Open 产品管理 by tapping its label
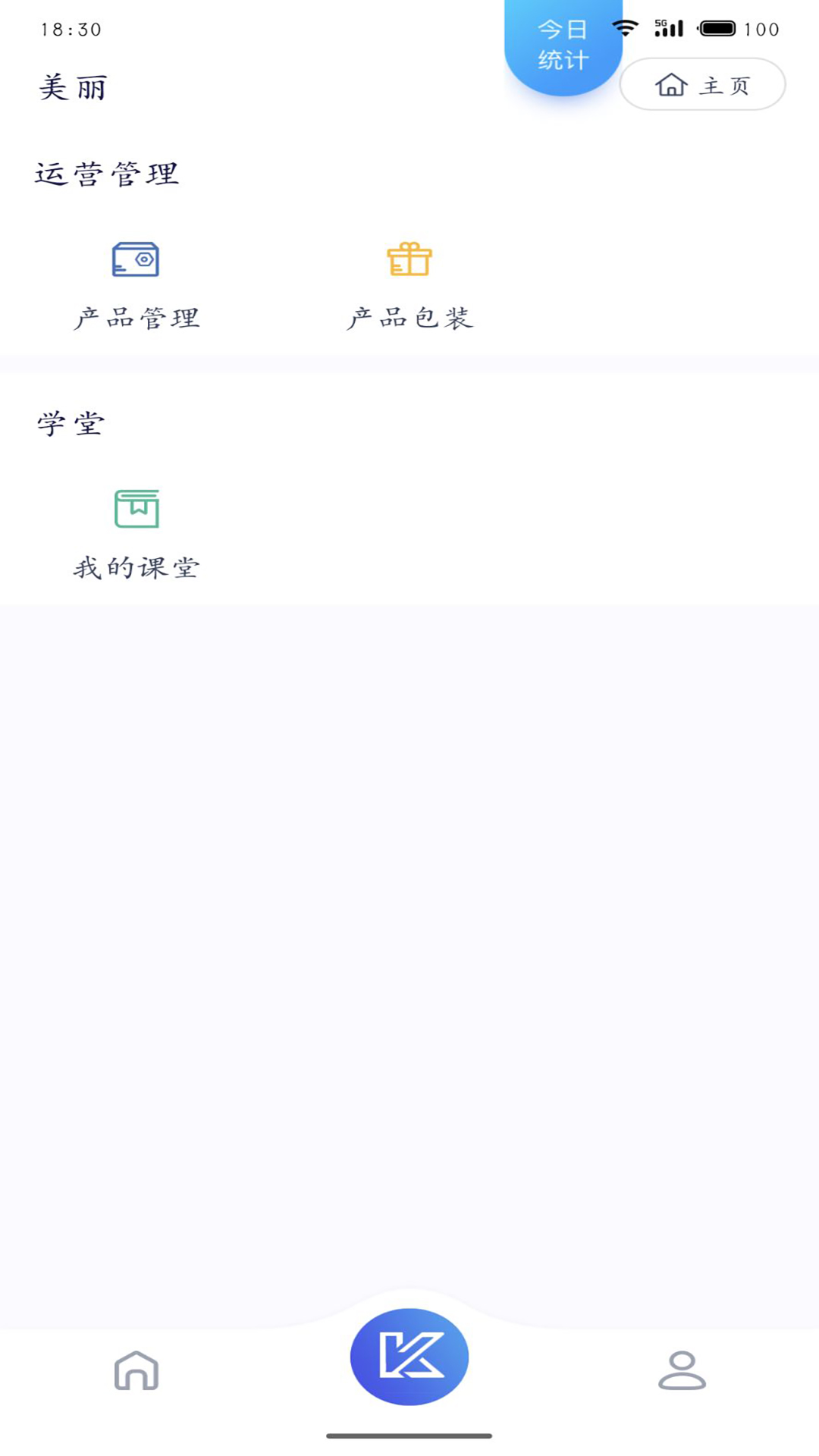 click(136, 318)
